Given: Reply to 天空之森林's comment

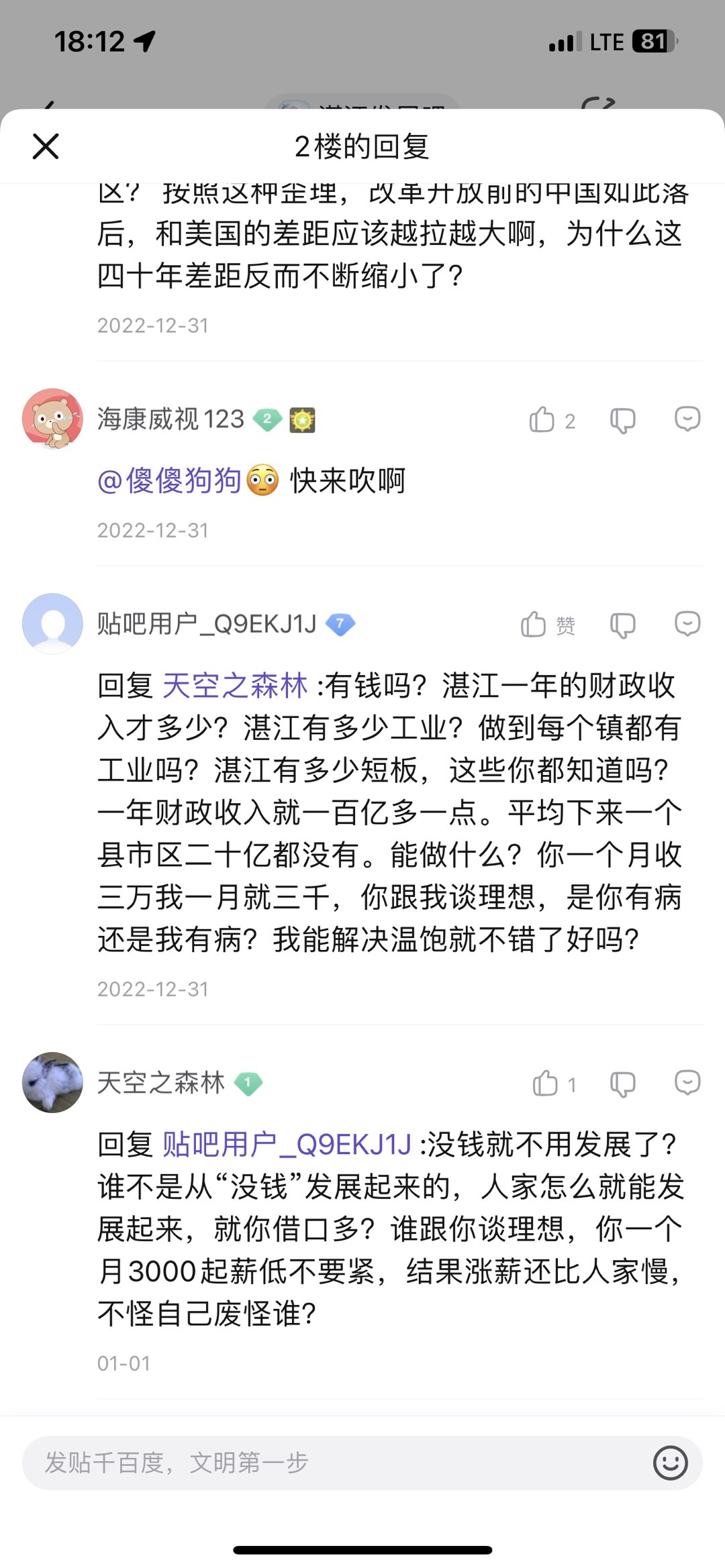Looking at the screenshot, I should [687, 1083].
